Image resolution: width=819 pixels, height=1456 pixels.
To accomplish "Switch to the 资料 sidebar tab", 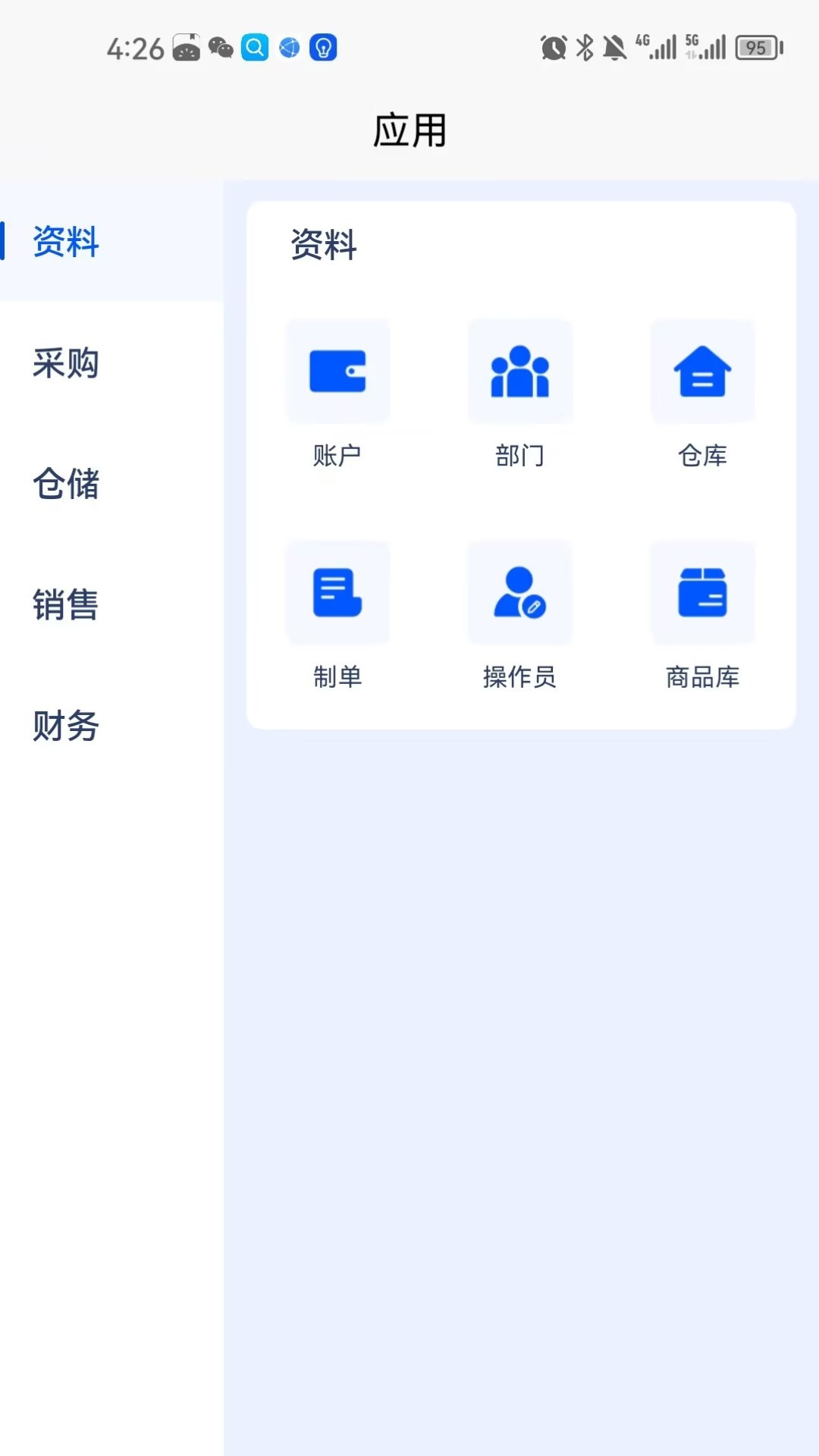I will click(x=64, y=243).
